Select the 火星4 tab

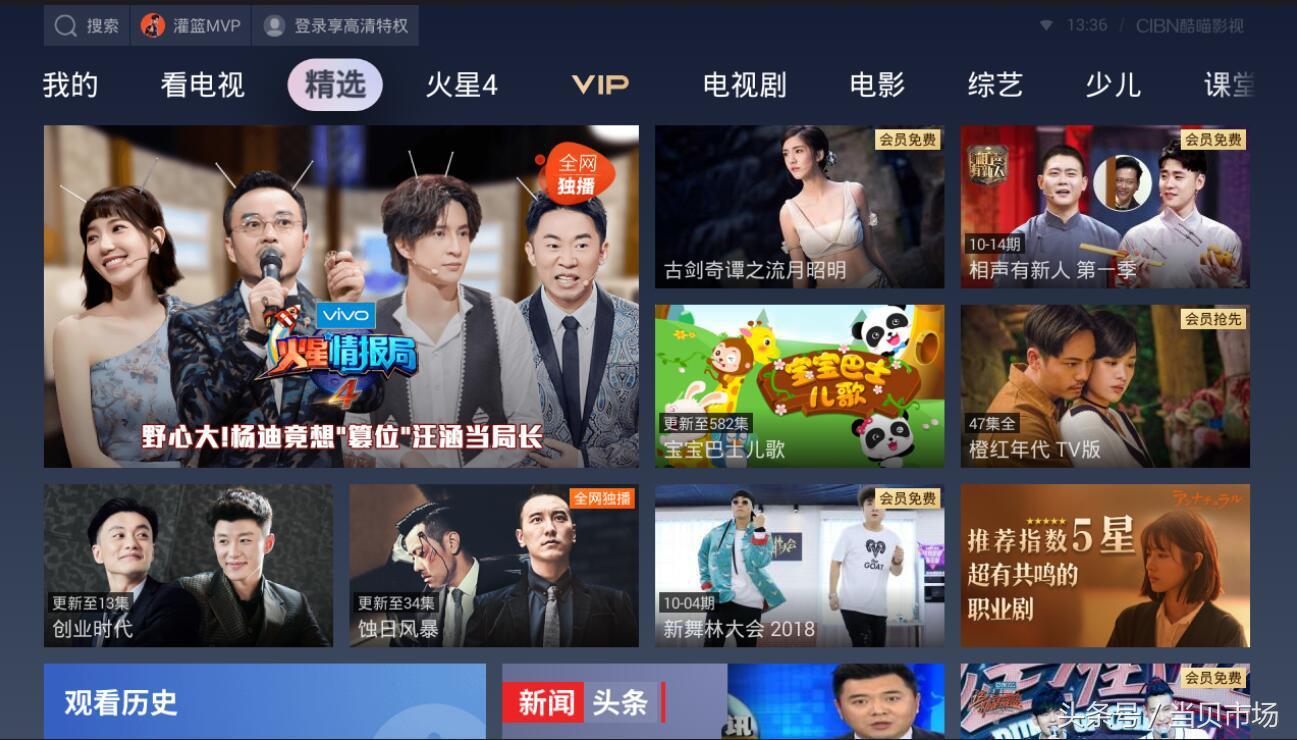(x=461, y=85)
